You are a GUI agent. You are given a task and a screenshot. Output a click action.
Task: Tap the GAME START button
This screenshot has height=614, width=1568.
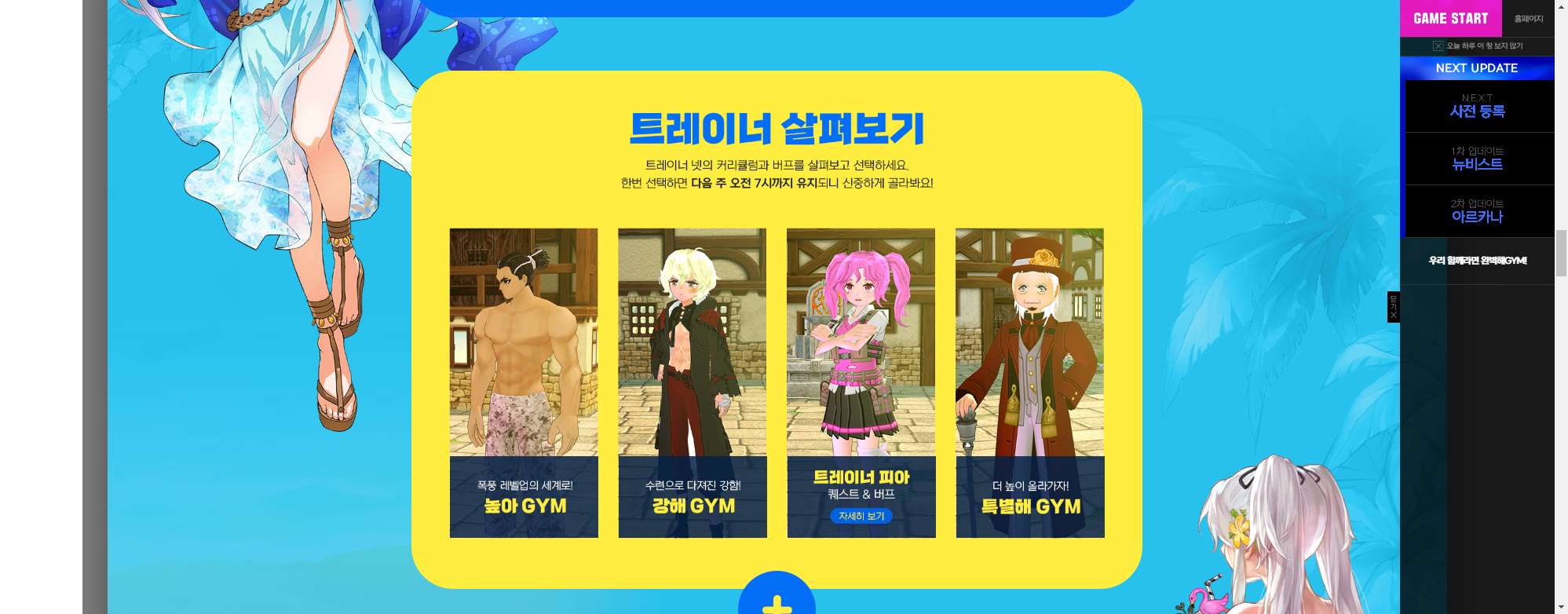click(1450, 18)
